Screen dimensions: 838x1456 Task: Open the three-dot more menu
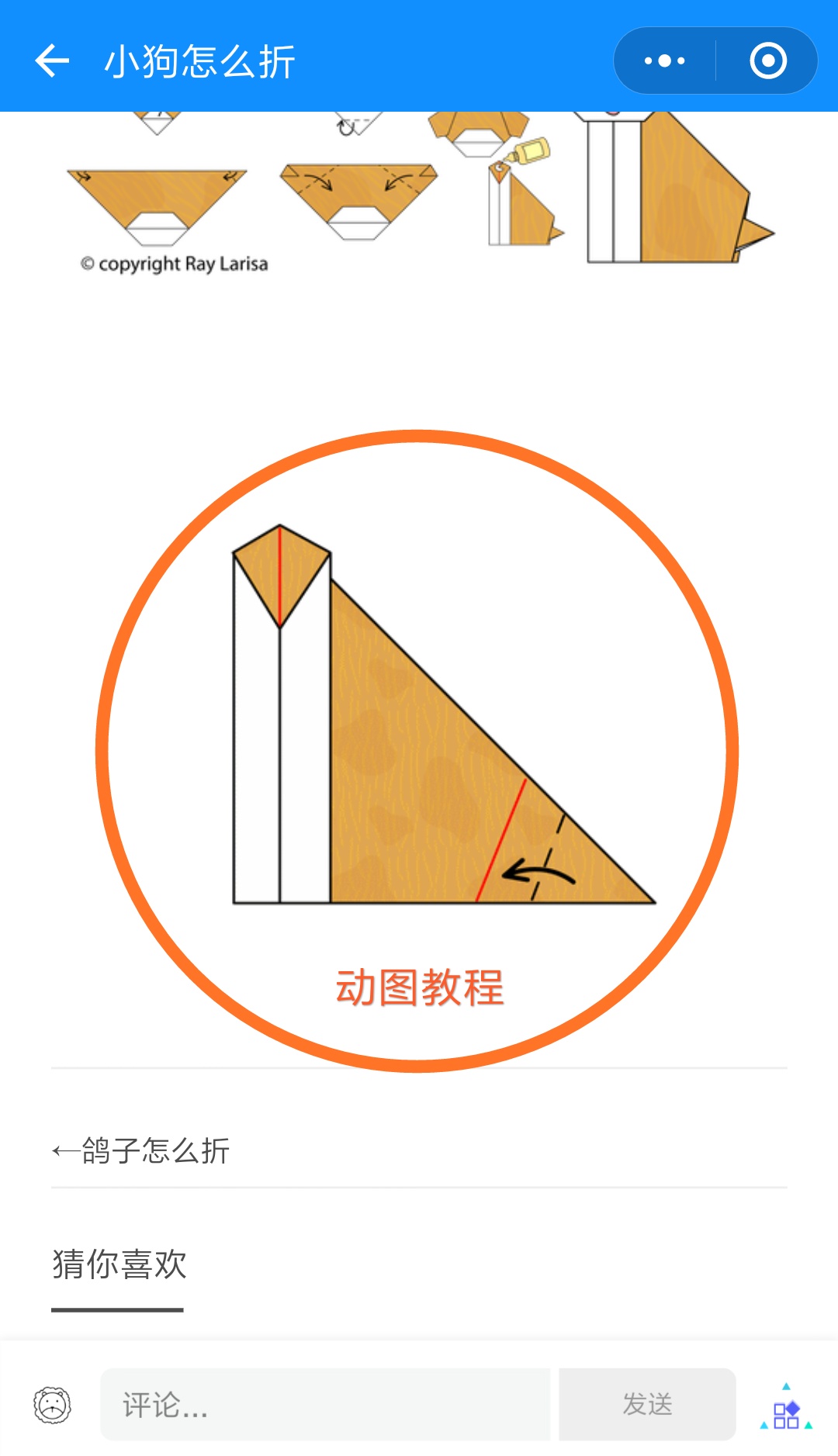pos(664,61)
